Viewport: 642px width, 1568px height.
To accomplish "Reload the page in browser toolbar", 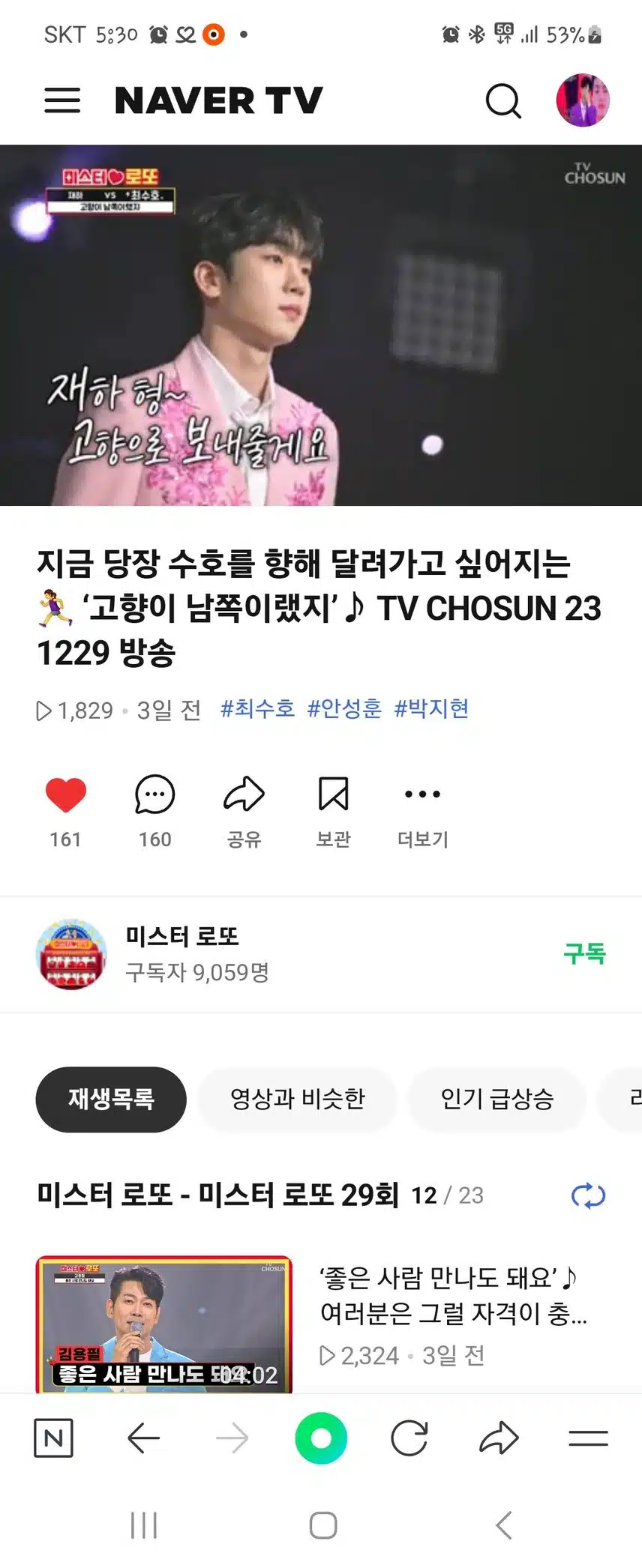I will [x=409, y=1438].
